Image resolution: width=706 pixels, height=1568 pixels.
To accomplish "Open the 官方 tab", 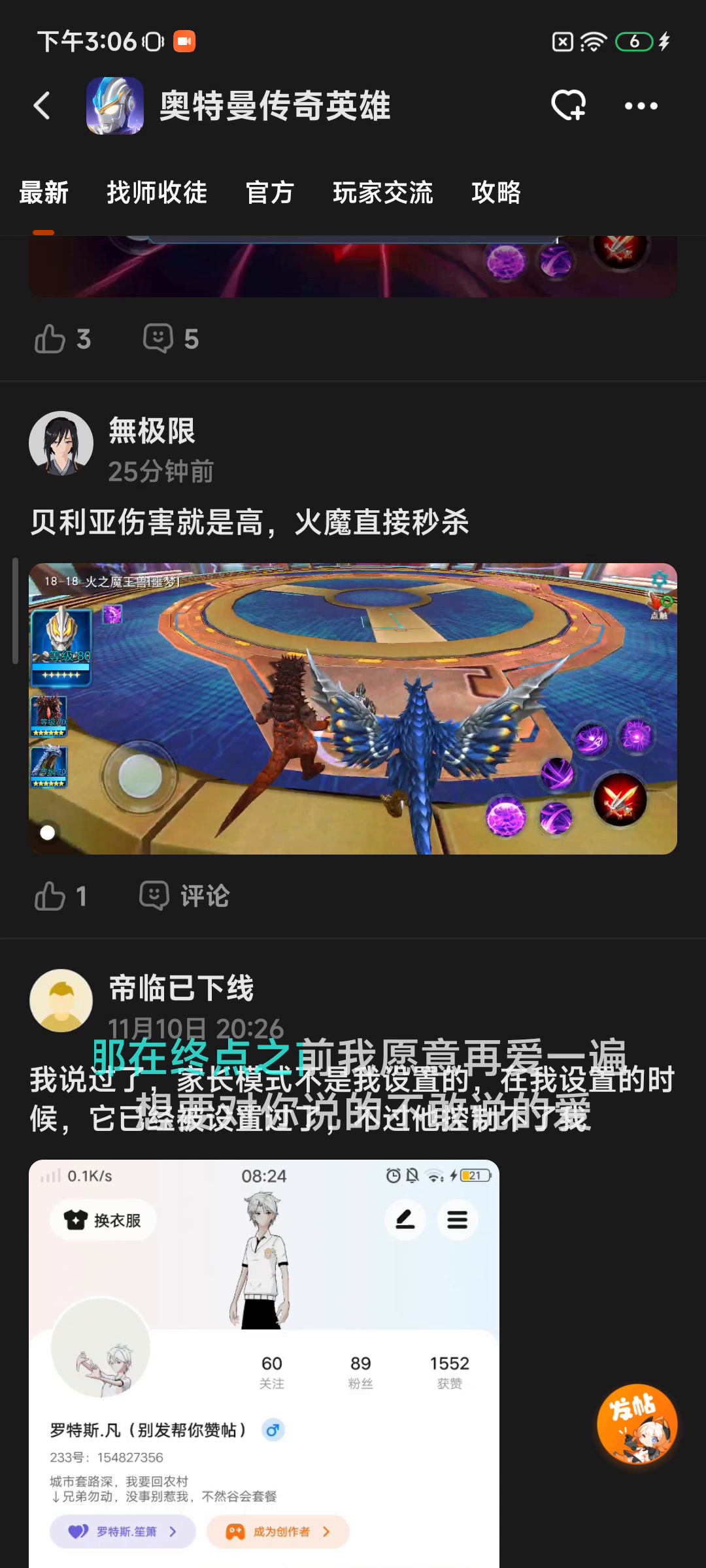I will [x=270, y=193].
